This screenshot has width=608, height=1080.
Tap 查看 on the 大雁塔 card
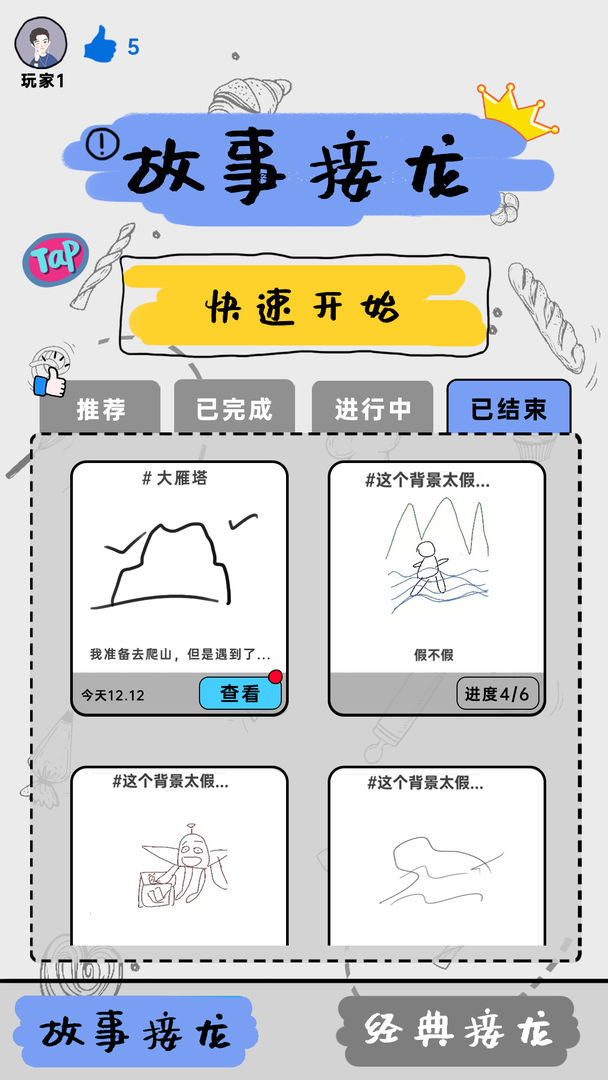pyautogui.click(x=240, y=693)
